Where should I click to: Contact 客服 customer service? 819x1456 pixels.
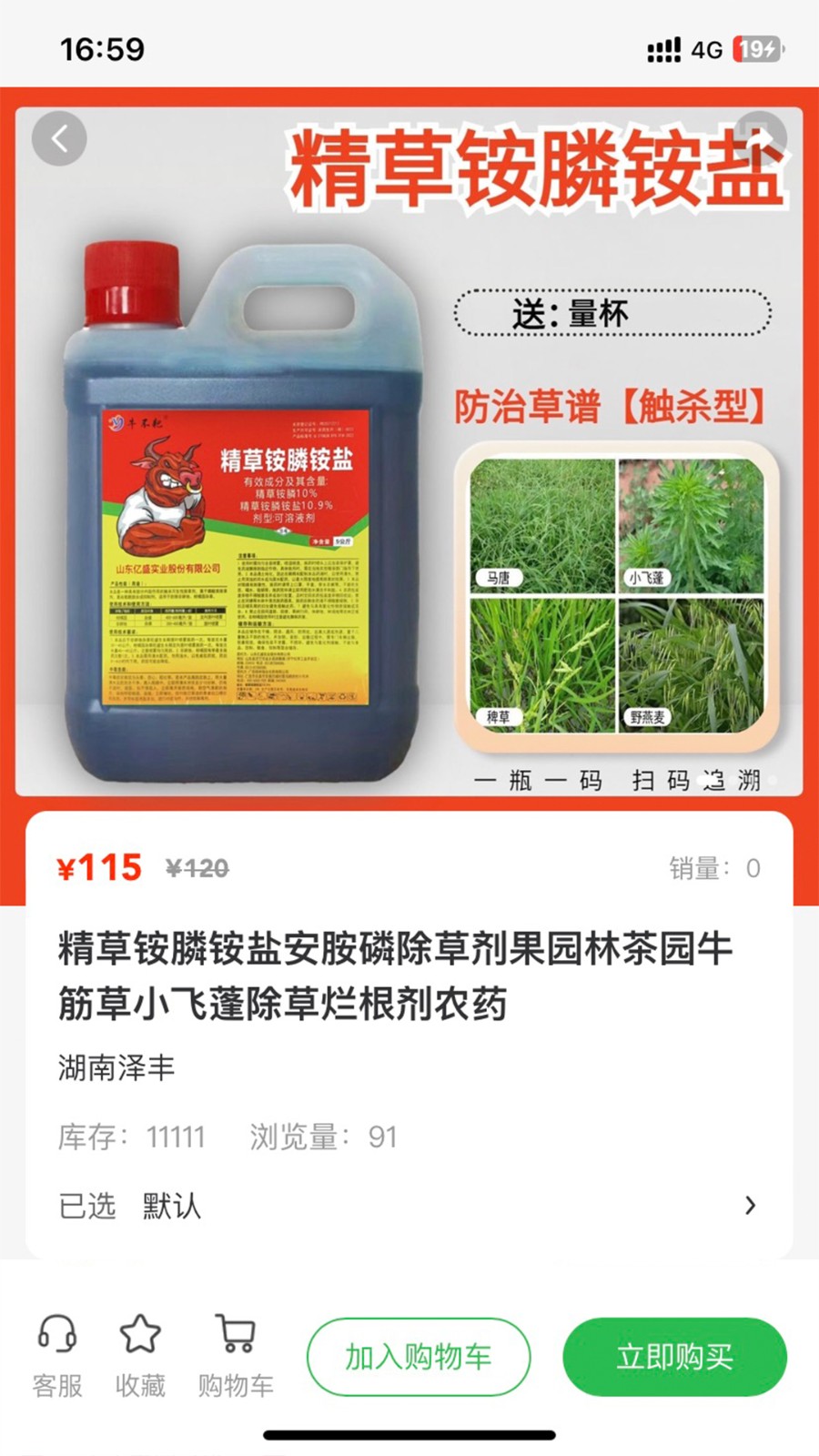pos(57,1356)
